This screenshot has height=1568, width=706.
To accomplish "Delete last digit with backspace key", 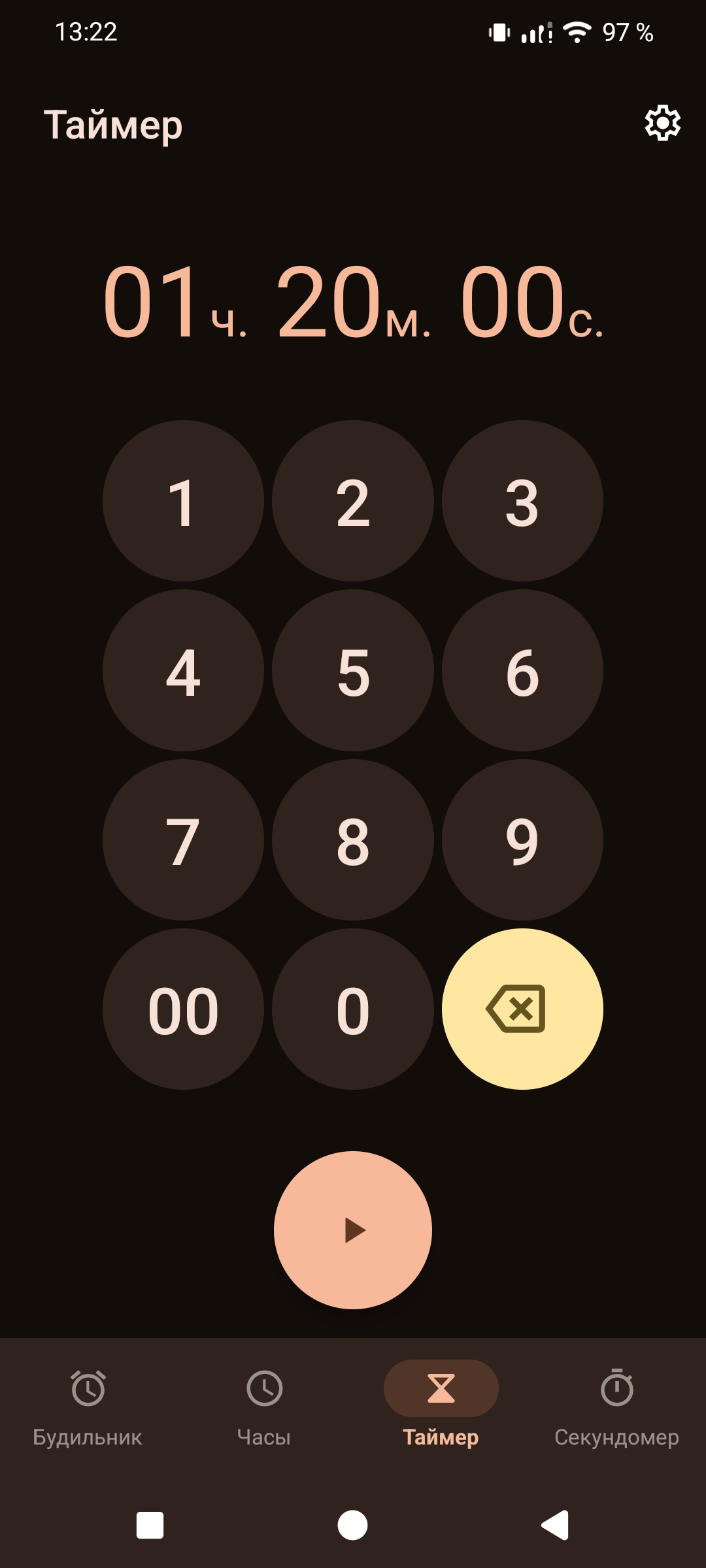I will coord(522,1009).
